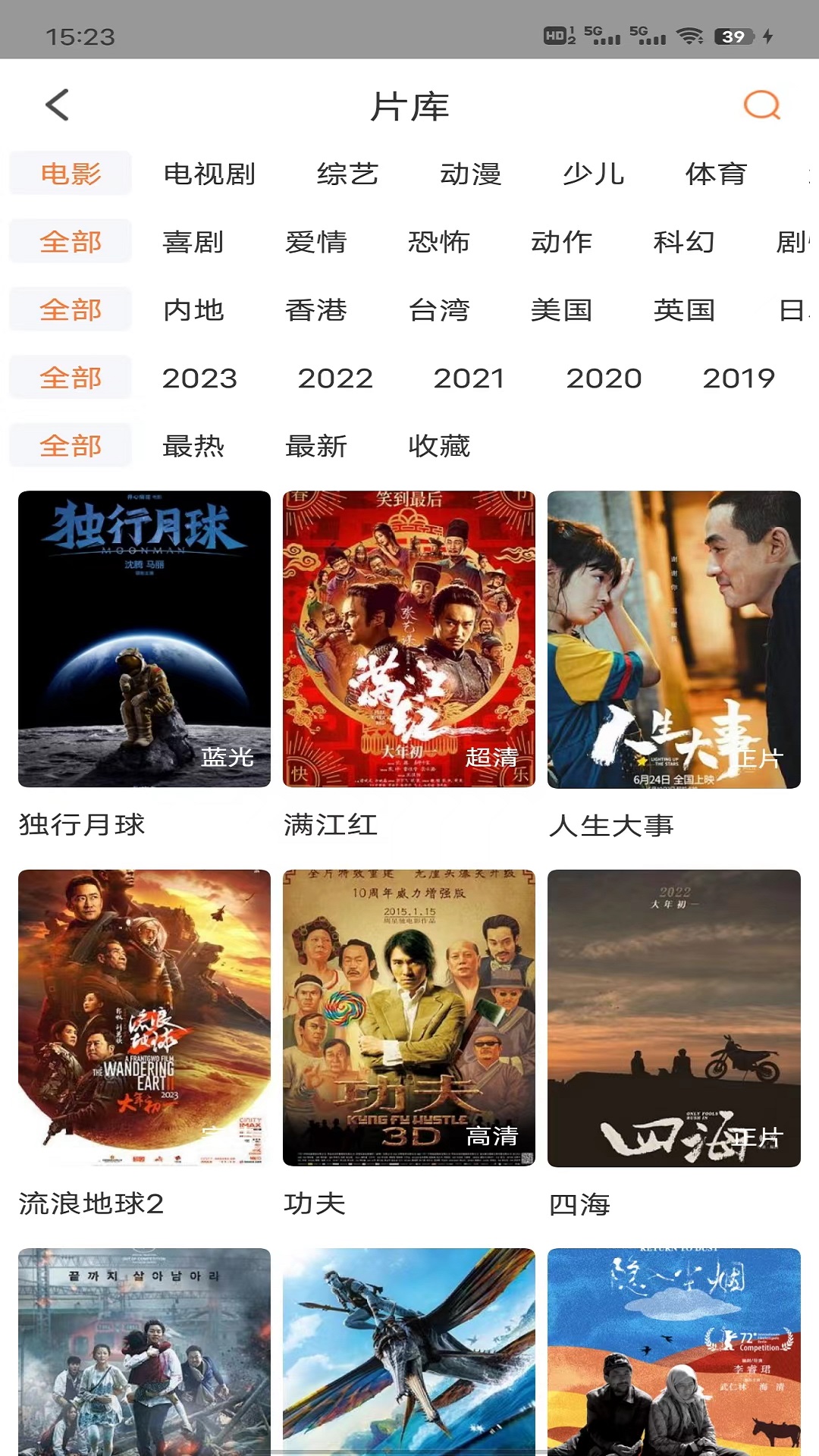Filter by year 2023
The height and width of the screenshot is (1456, 819).
pyautogui.click(x=199, y=378)
